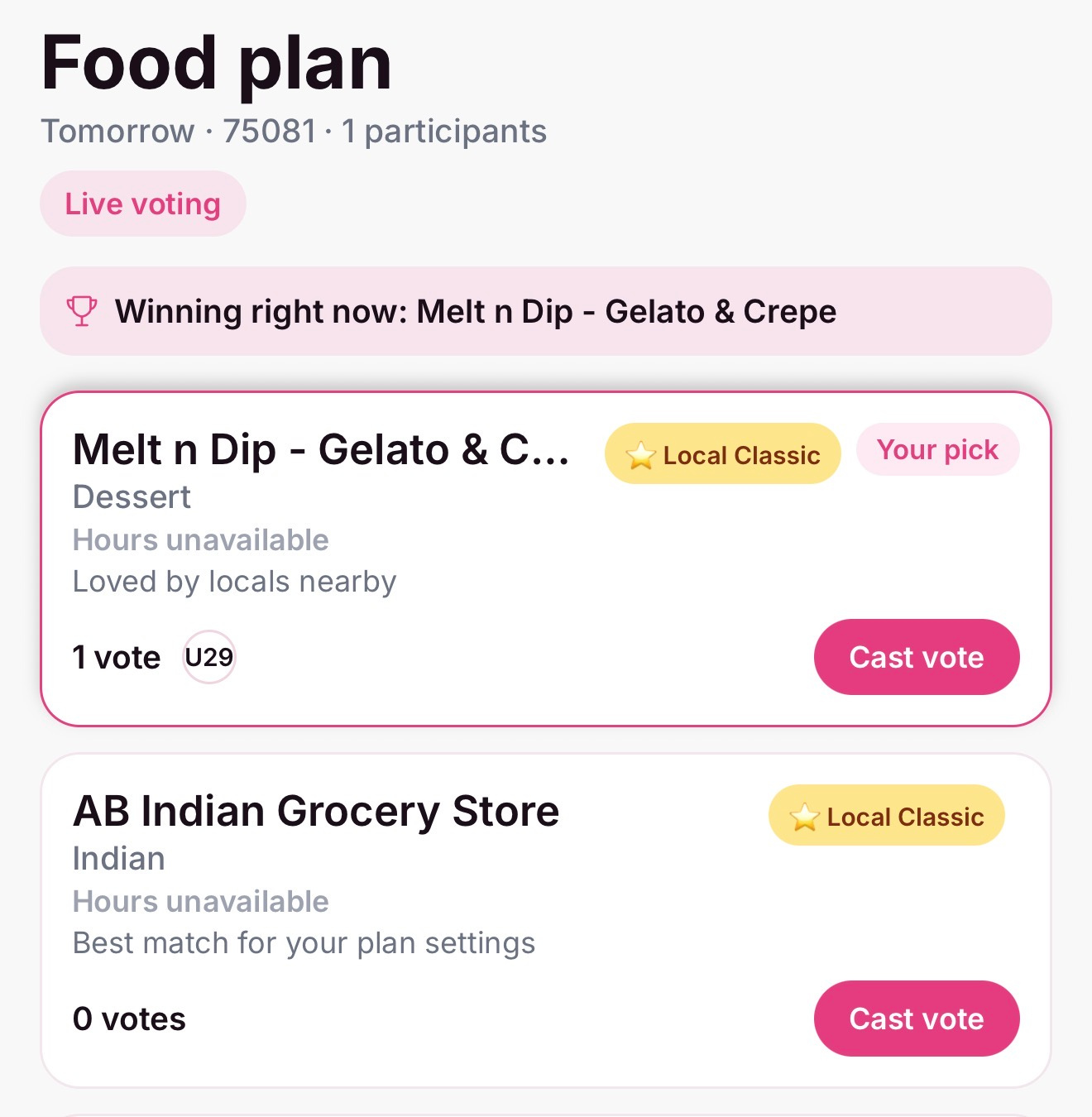Tap the dark bar at screen bottom
Screen dimensions: 1092x1117
pyautogui.click(x=546, y=1111)
